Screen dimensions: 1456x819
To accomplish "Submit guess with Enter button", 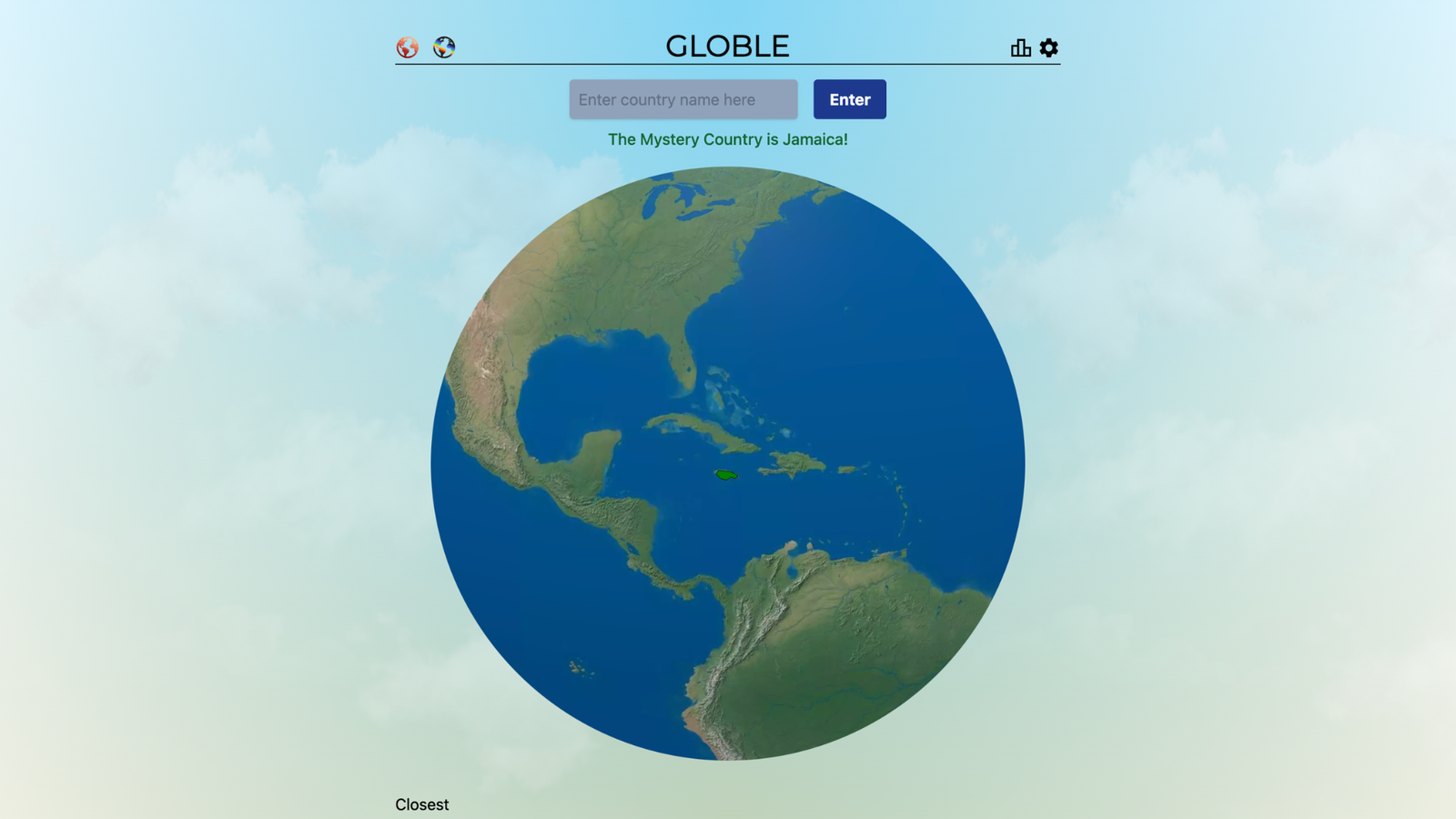I will click(x=849, y=99).
